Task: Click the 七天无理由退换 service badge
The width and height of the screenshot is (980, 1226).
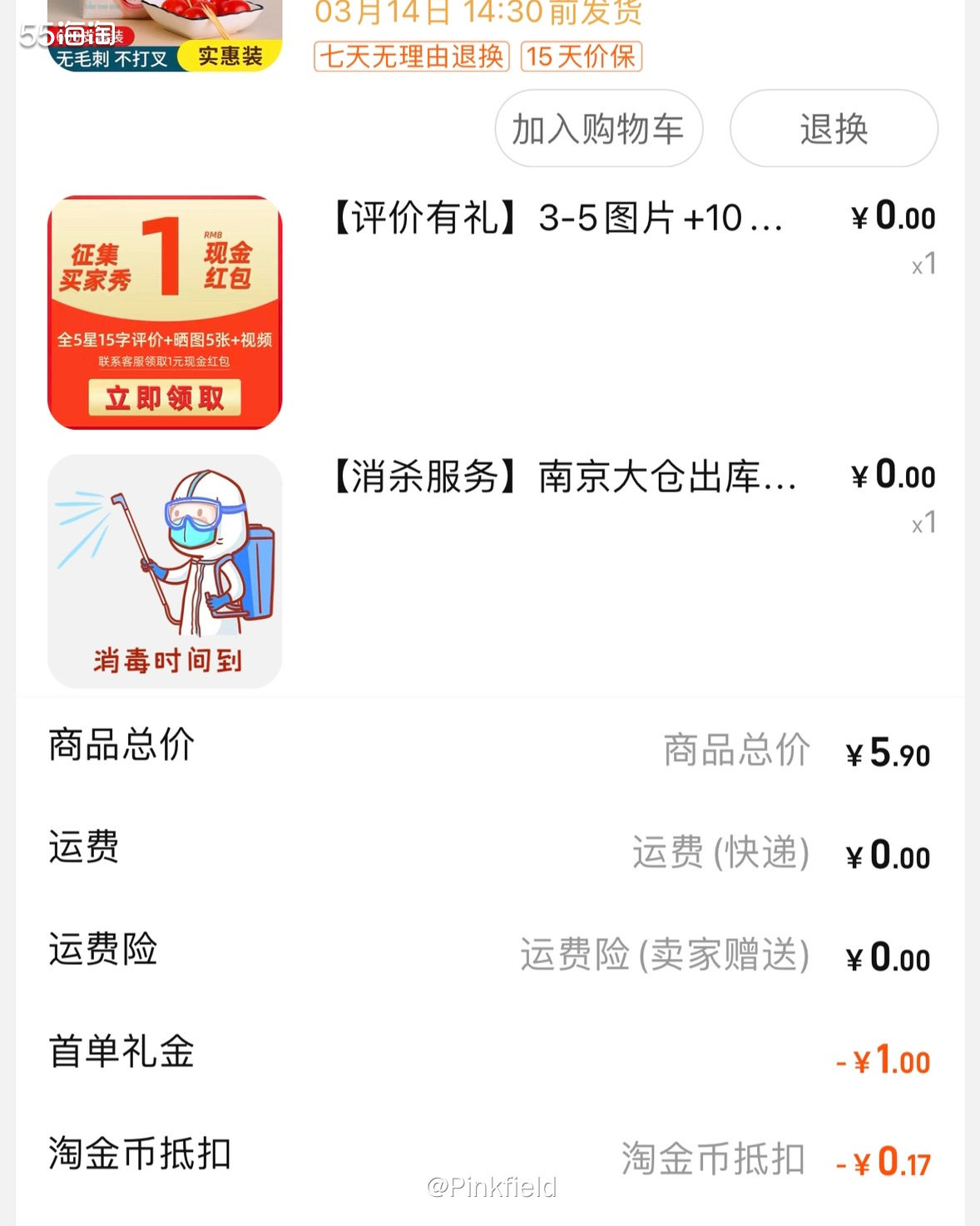Action: click(412, 57)
